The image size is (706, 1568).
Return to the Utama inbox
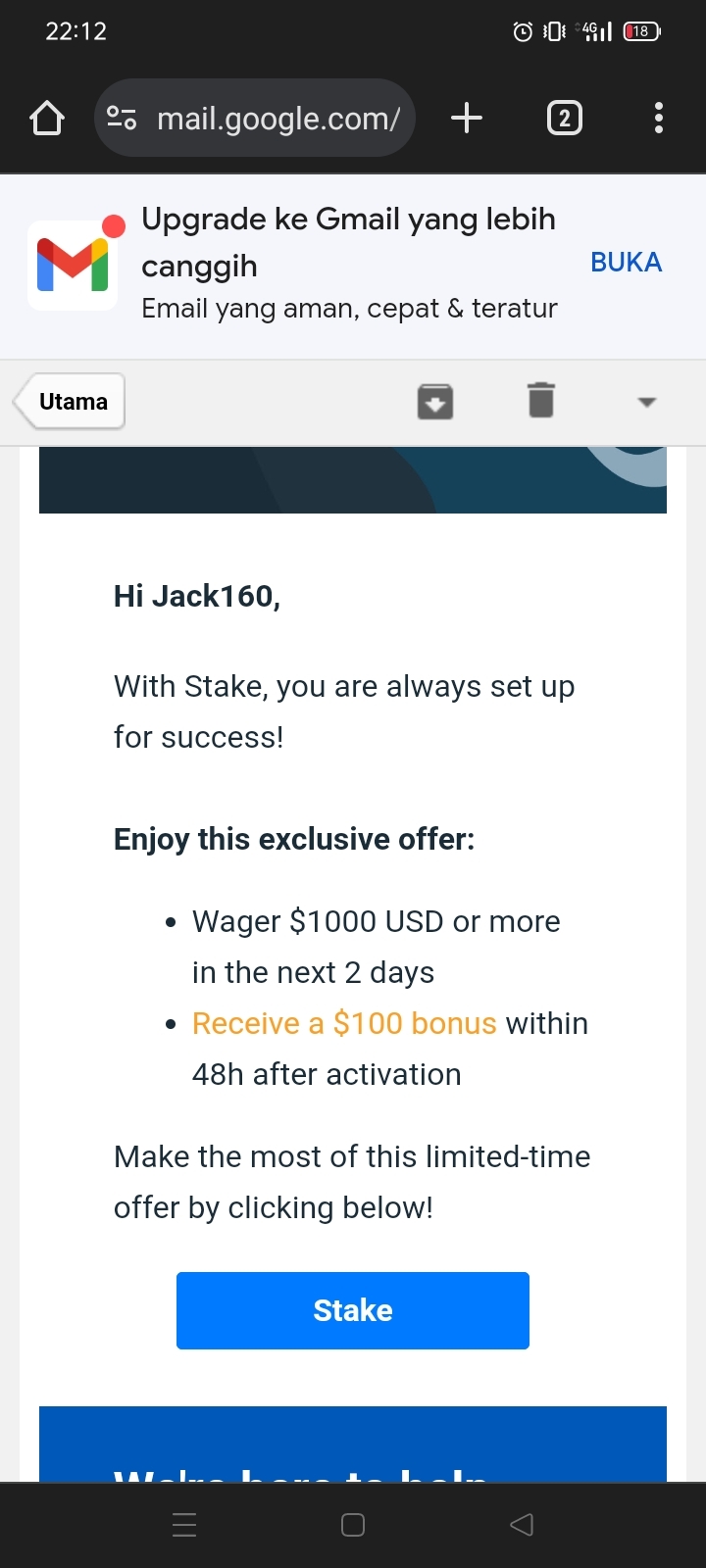(70, 402)
